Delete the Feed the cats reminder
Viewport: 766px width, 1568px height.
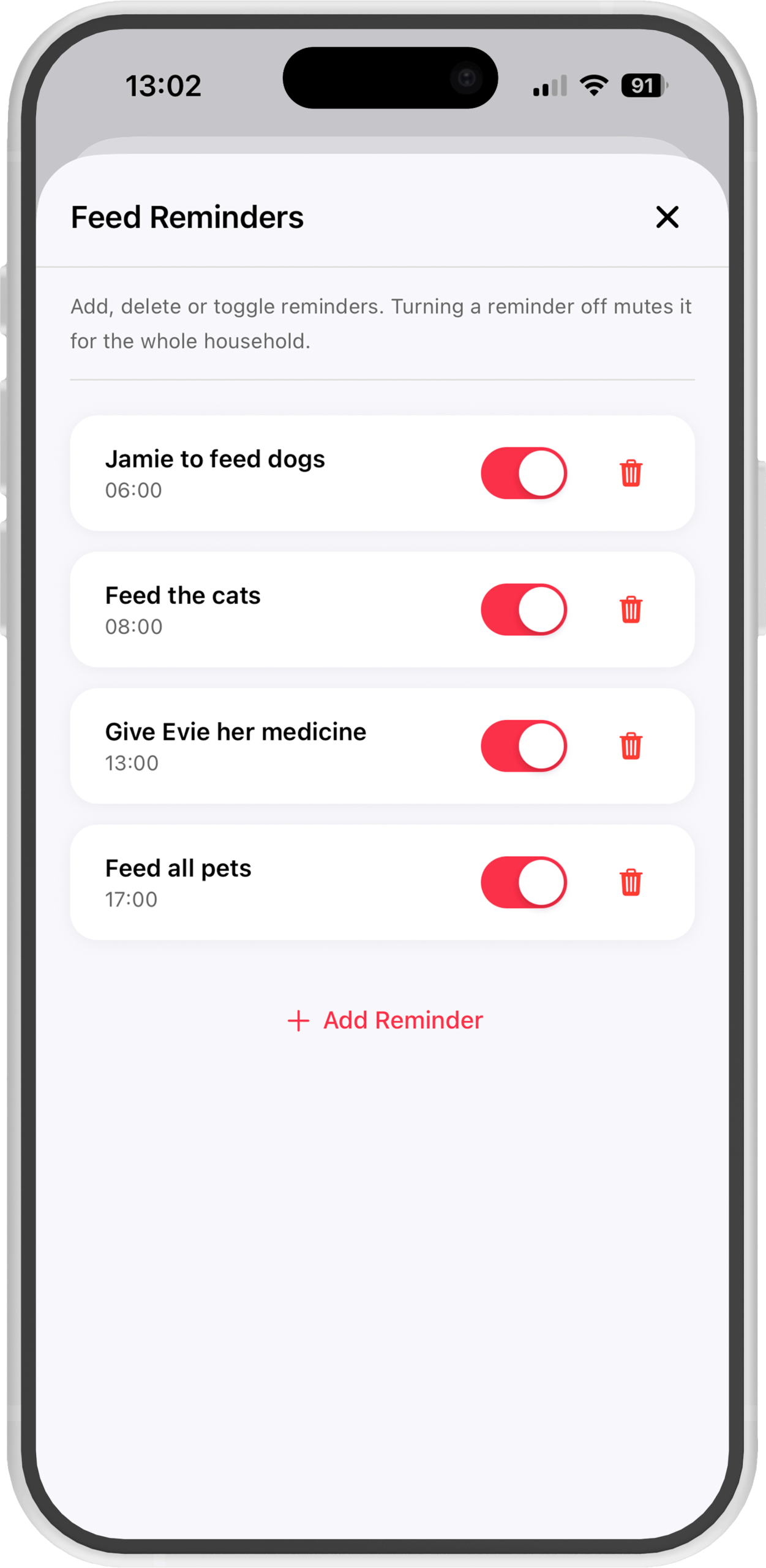click(631, 609)
